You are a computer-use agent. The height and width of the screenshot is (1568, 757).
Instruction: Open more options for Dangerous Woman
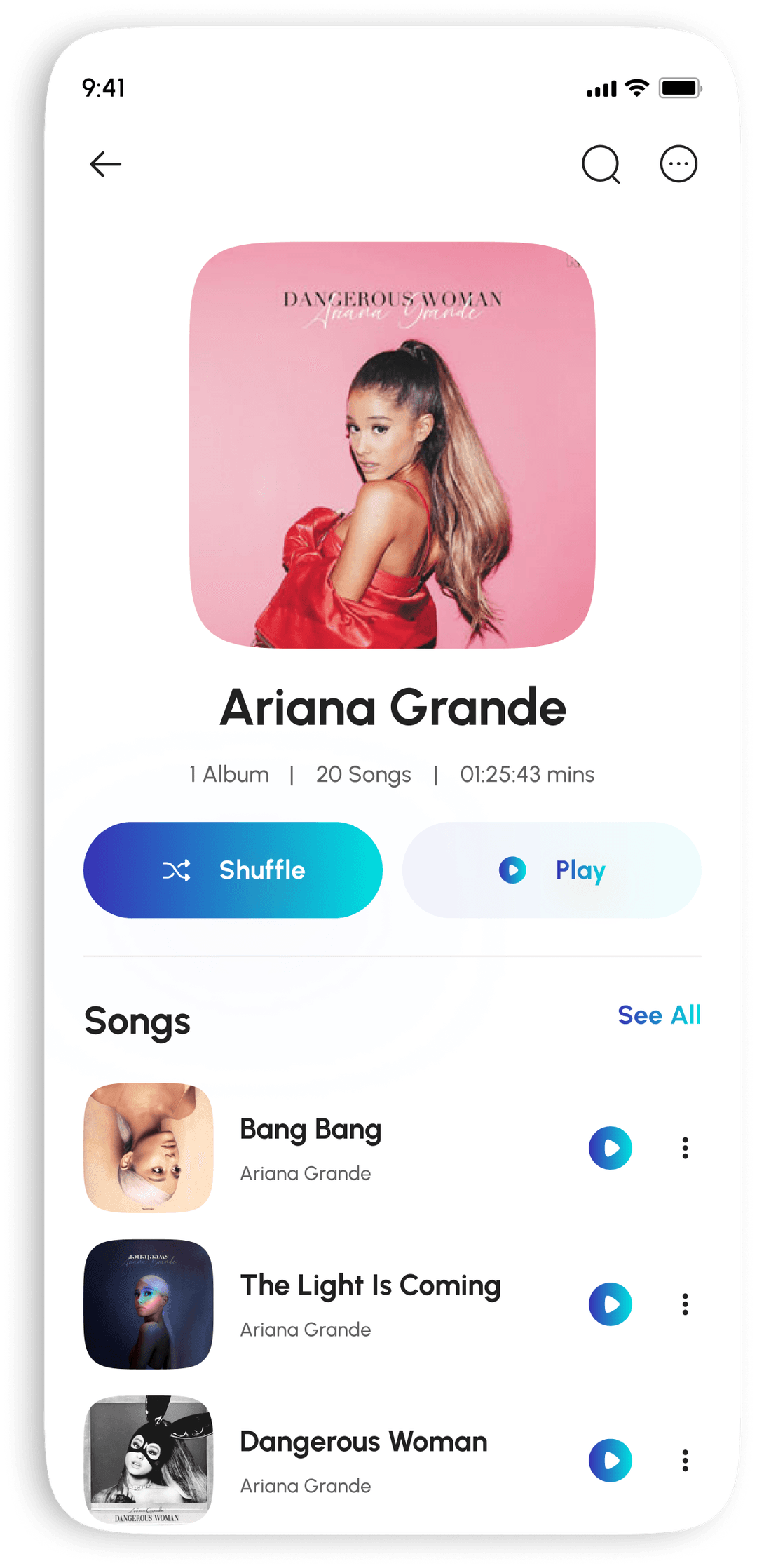click(685, 1461)
